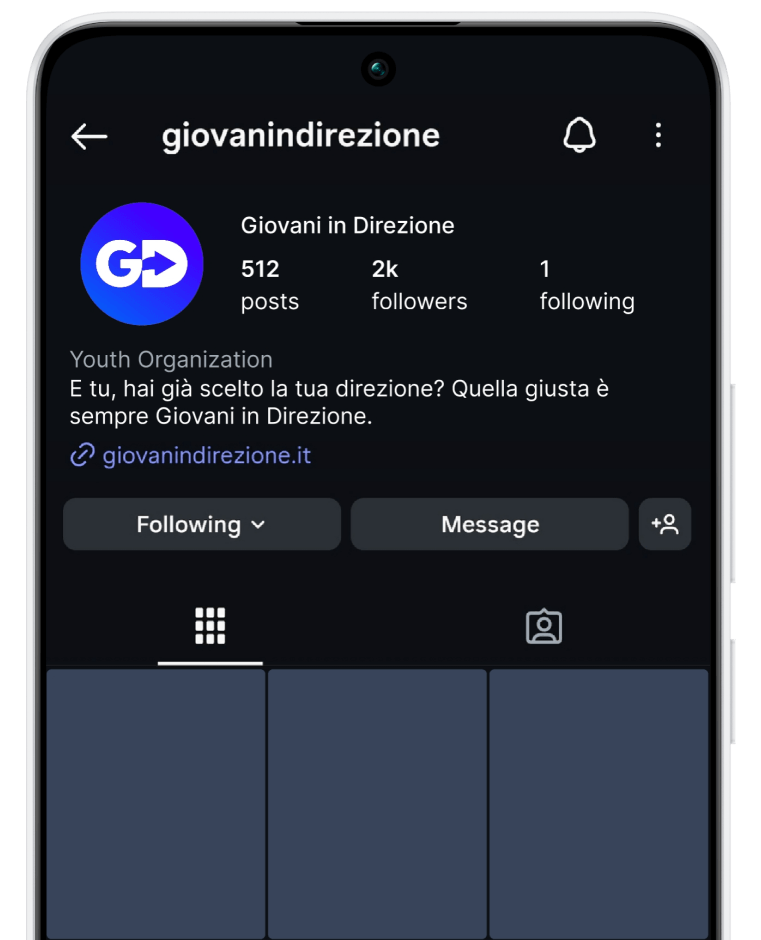Open the three-dot overflow menu
This screenshot has height=940, width=761.
click(658, 135)
